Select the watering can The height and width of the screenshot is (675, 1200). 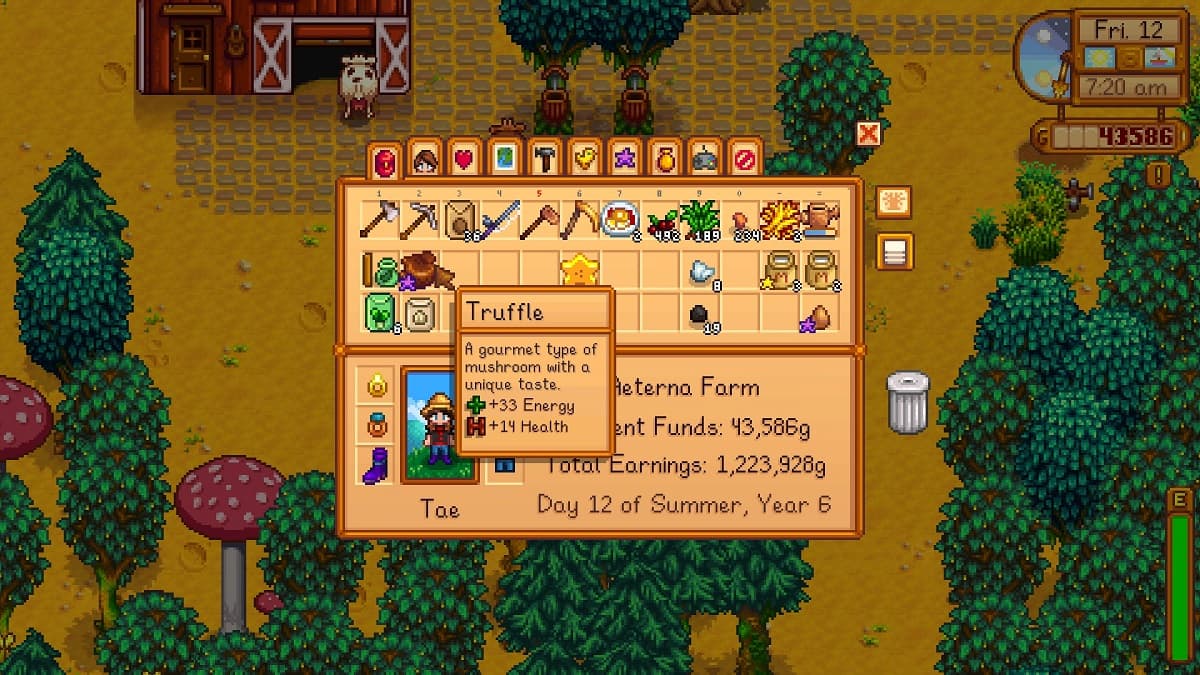tap(819, 219)
